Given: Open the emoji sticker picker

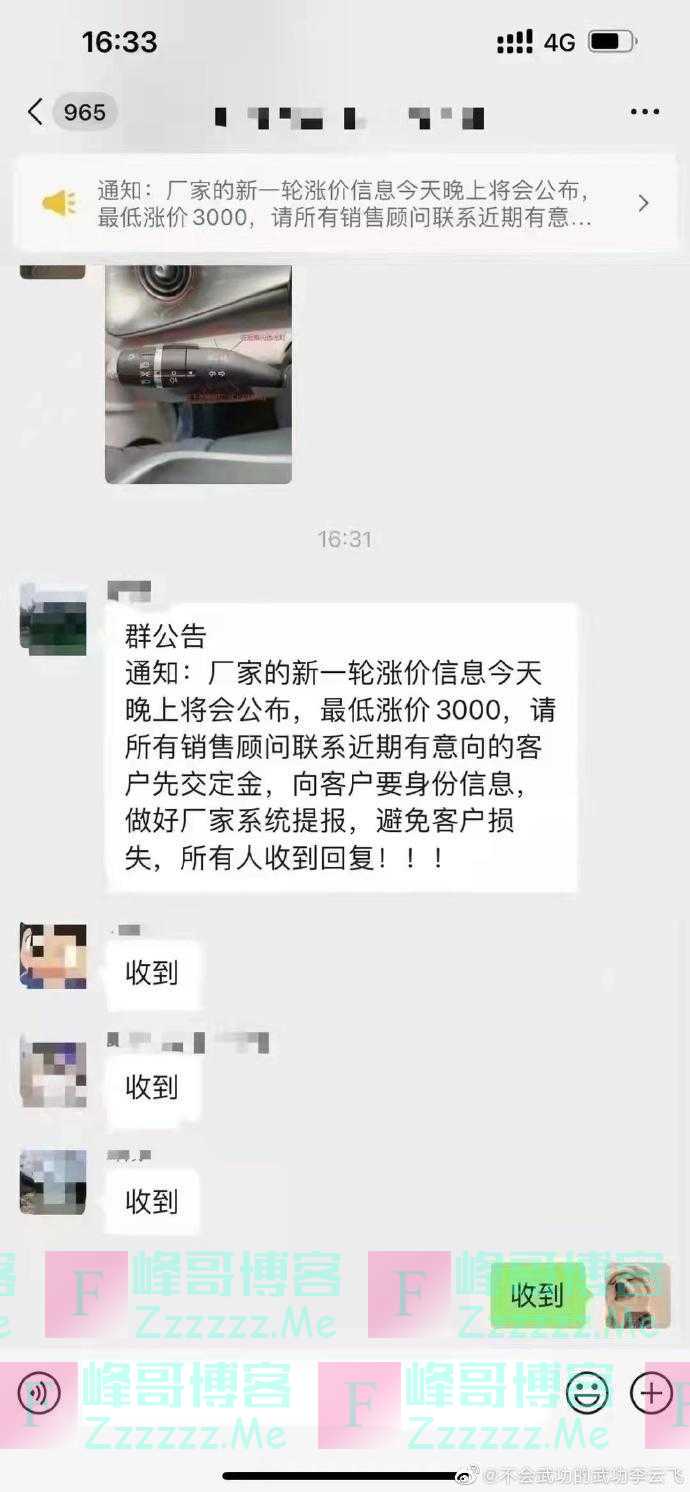Looking at the screenshot, I should coord(587,1392).
